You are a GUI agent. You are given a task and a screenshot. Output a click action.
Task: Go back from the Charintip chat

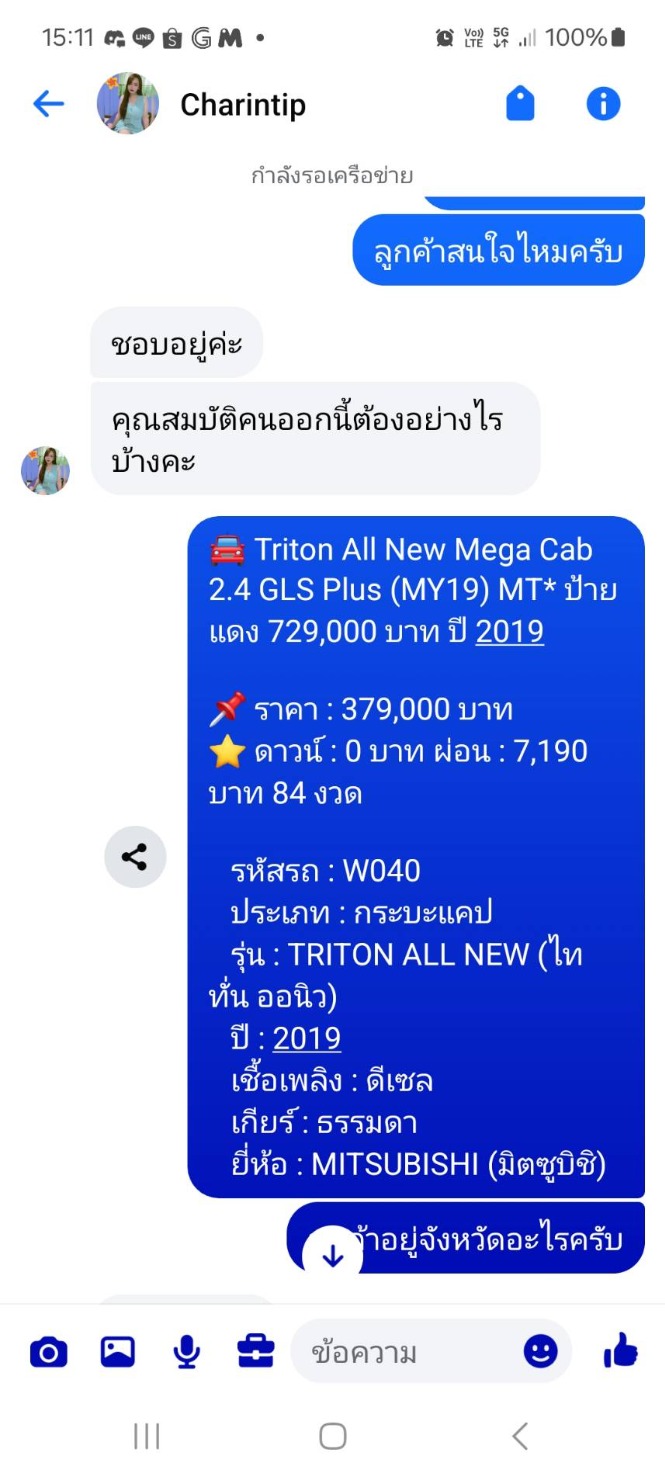[x=48, y=103]
